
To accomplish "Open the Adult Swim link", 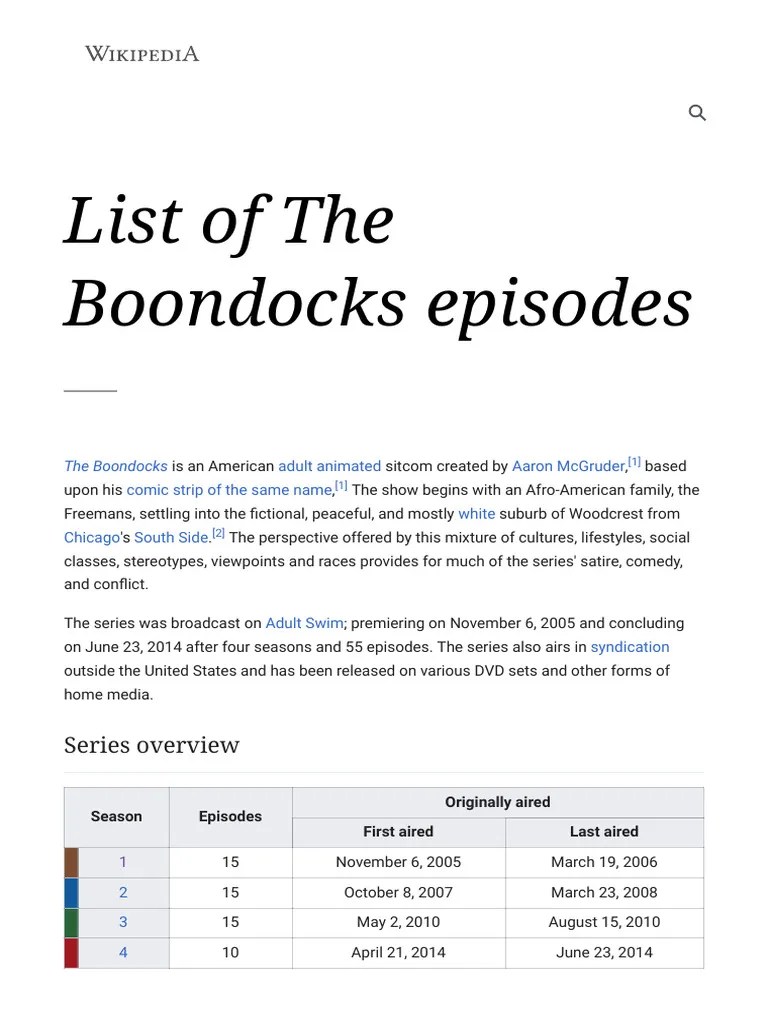I will (x=304, y=622).
